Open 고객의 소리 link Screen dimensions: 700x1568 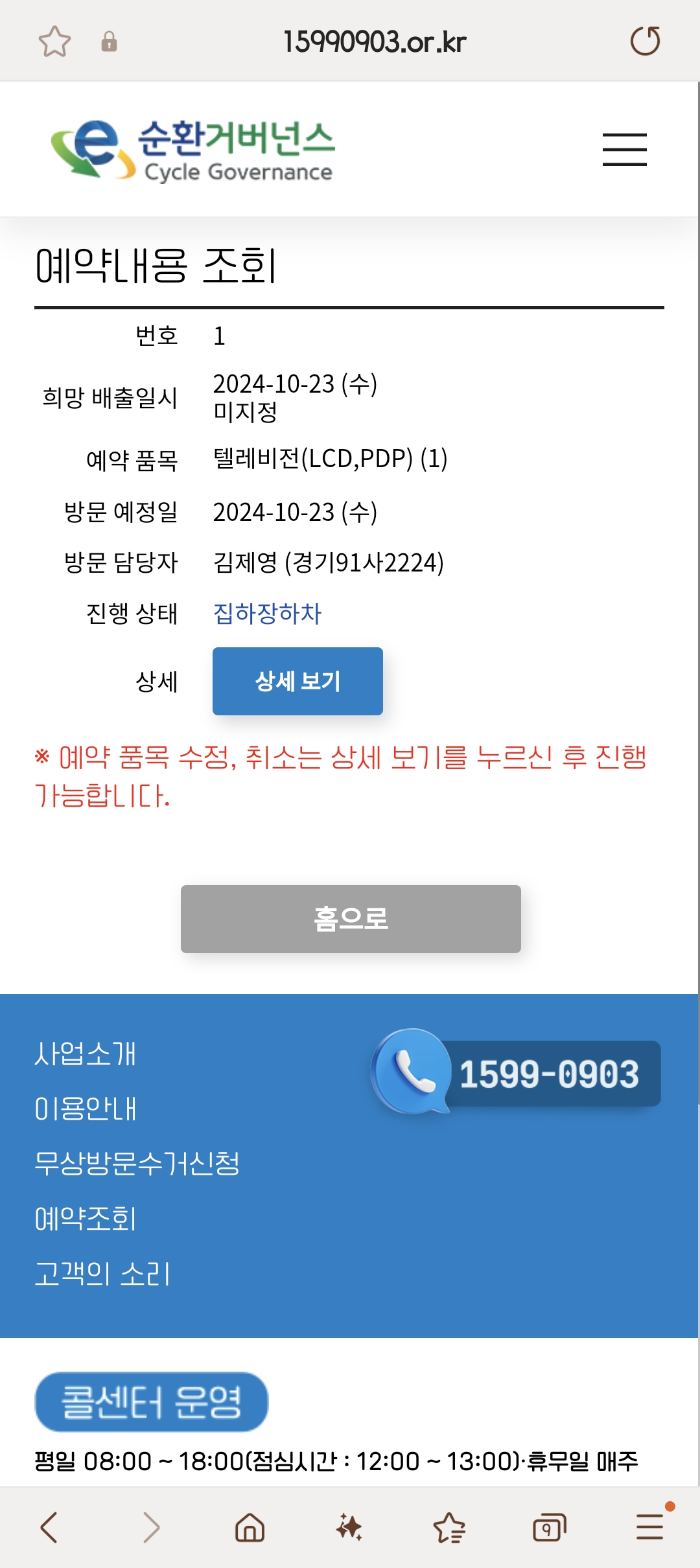pyautogui.click(x=102, y=1274)
